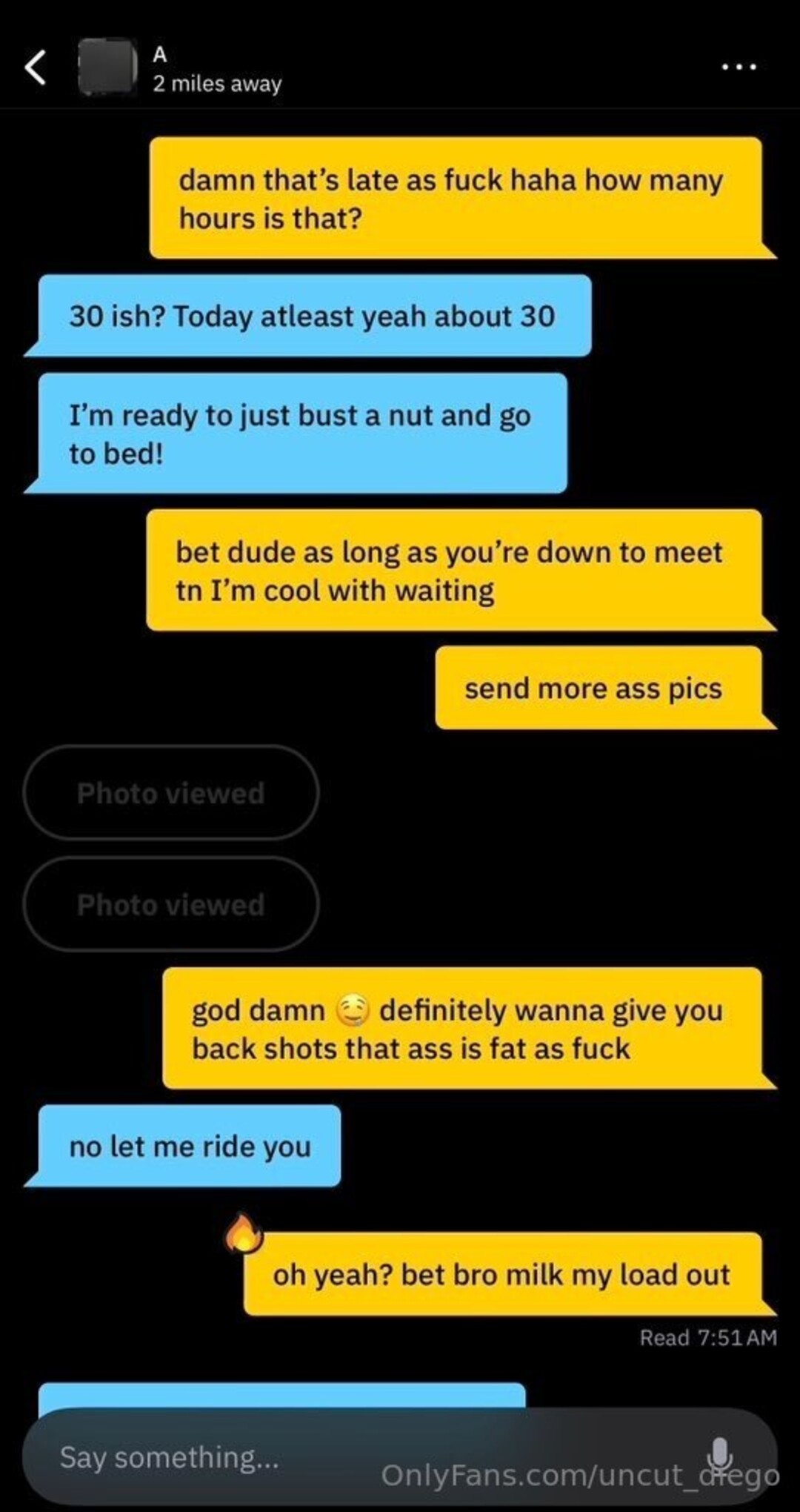
Task: Go back from the chat
Action: click(36, 68)
